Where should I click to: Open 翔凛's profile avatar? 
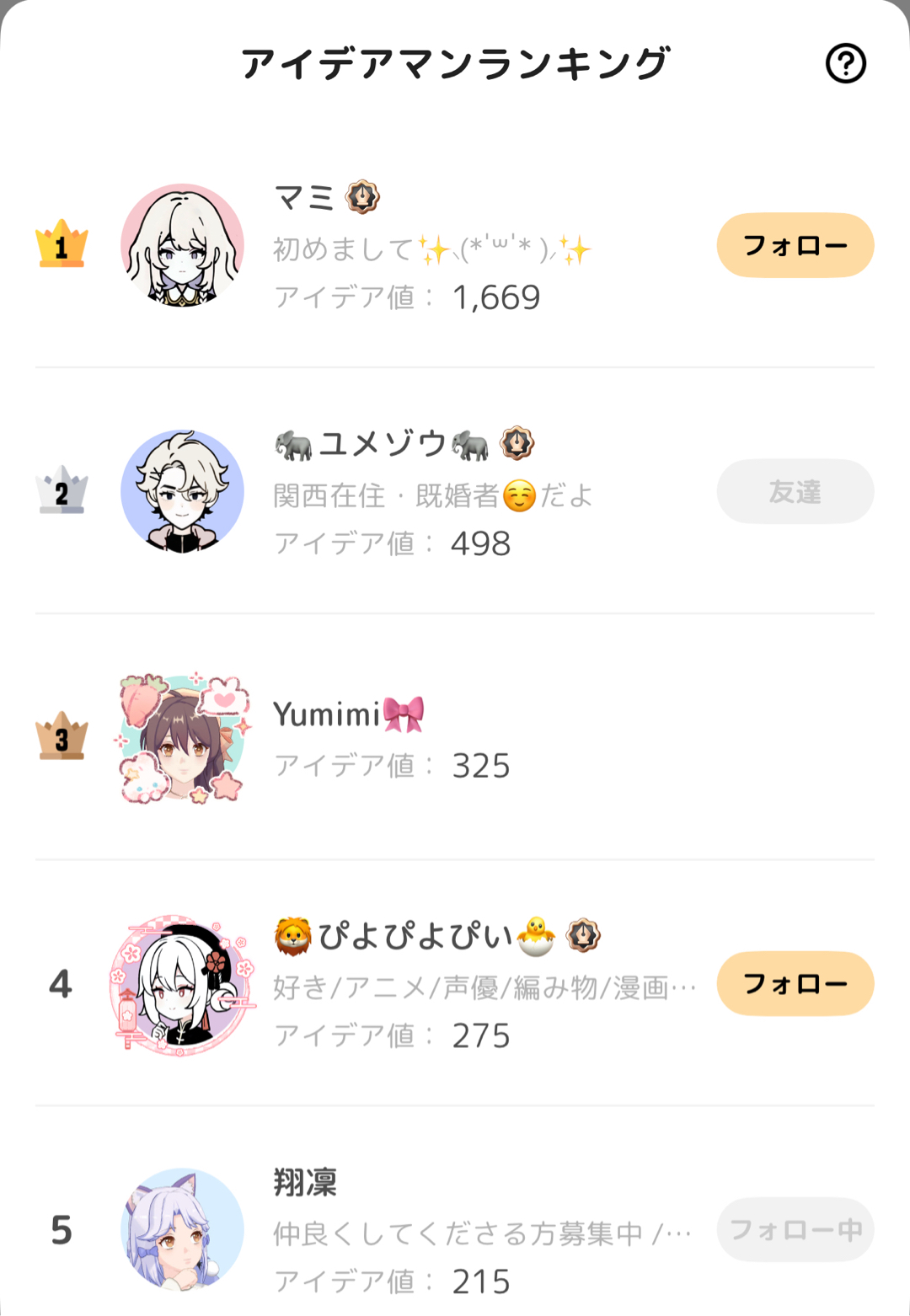(x=182, y=1229)
